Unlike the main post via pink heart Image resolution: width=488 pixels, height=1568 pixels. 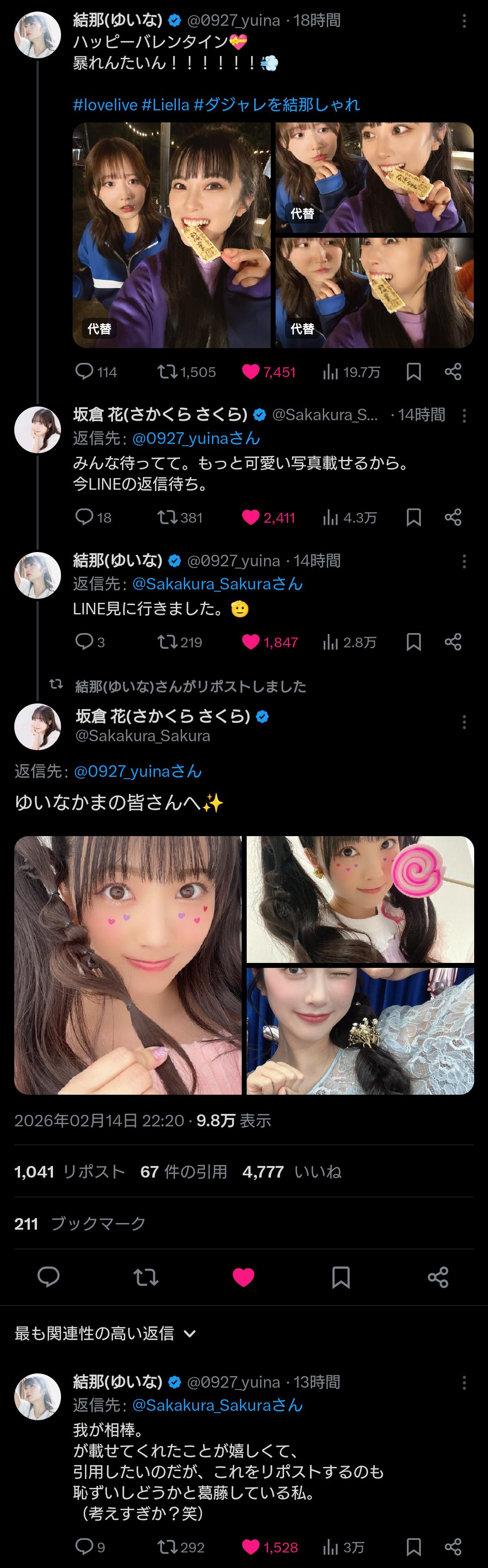coord(244,1276)
